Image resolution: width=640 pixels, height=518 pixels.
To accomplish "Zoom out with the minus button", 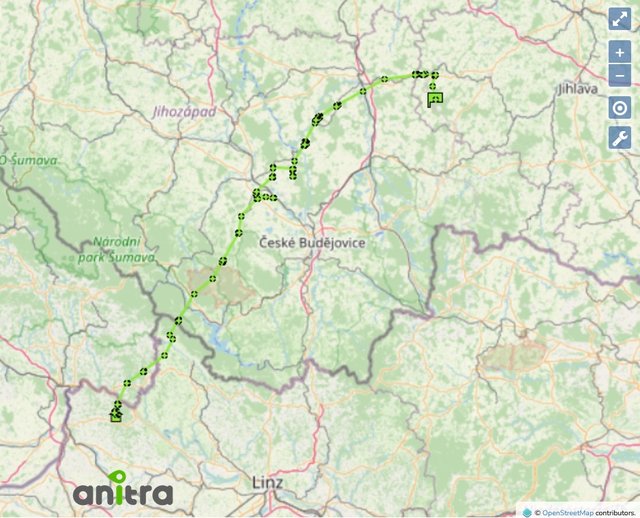I will tap(619, 76).
